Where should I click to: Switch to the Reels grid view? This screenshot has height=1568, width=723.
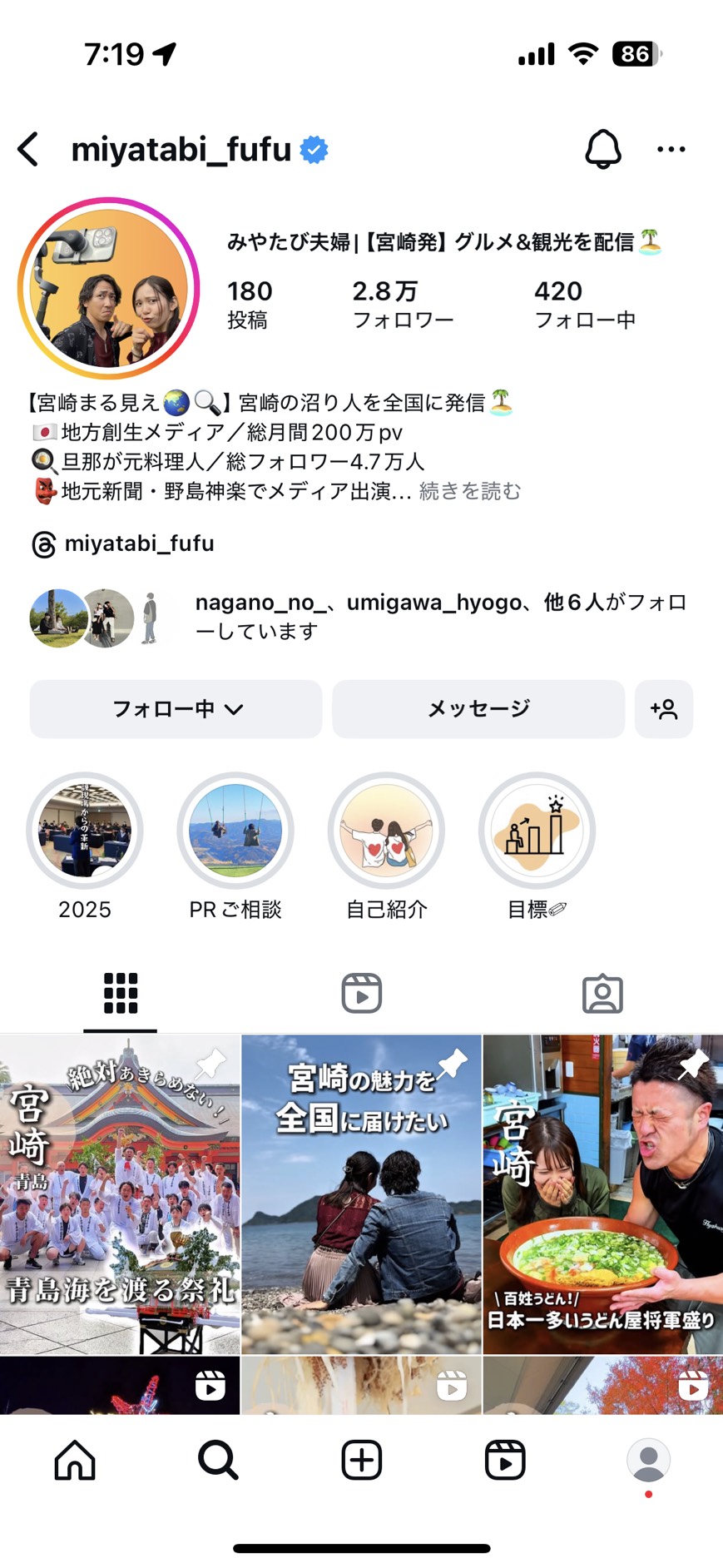point(361,992)
